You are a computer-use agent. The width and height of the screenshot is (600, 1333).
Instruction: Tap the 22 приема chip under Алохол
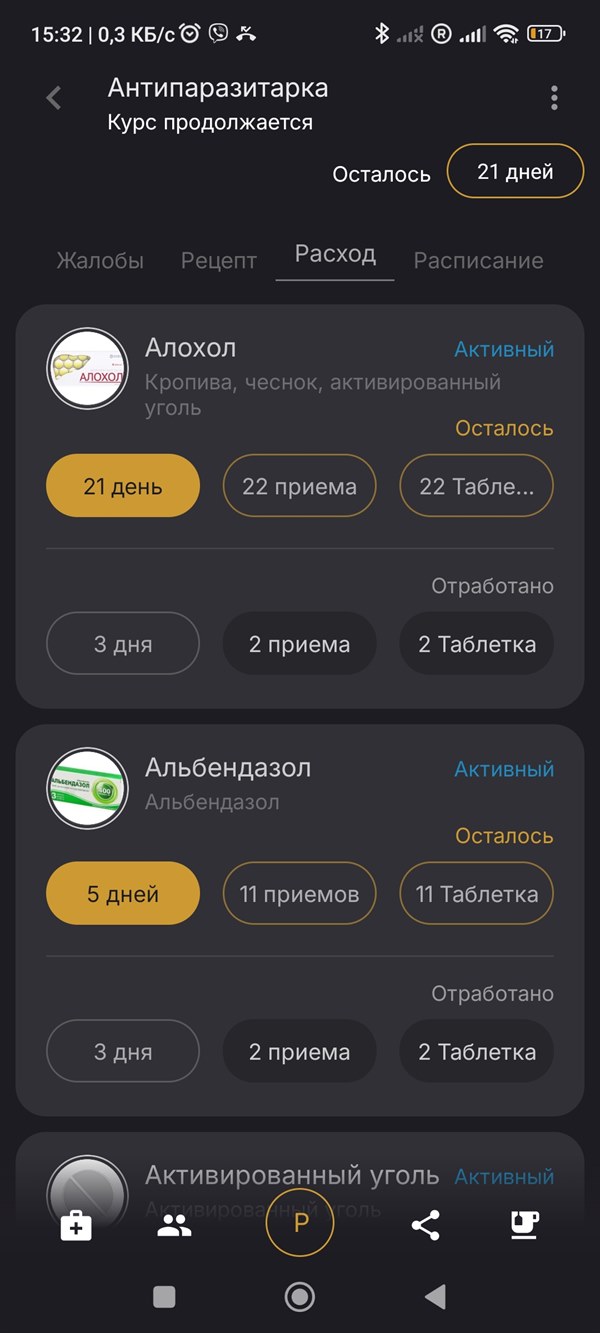[x=299, y=486]
